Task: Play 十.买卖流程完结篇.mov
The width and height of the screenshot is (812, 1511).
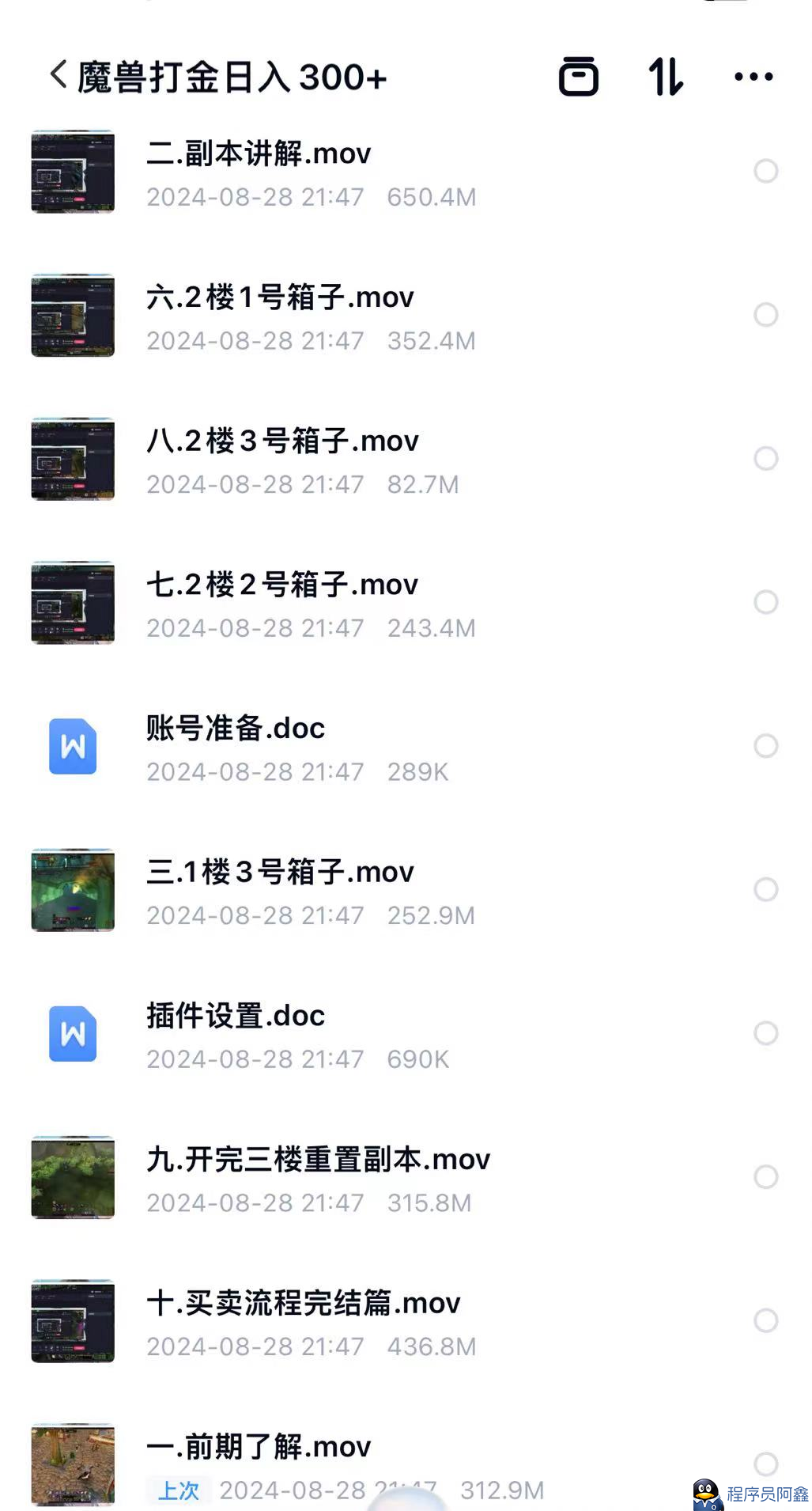Action: (x=304, y=1303)
